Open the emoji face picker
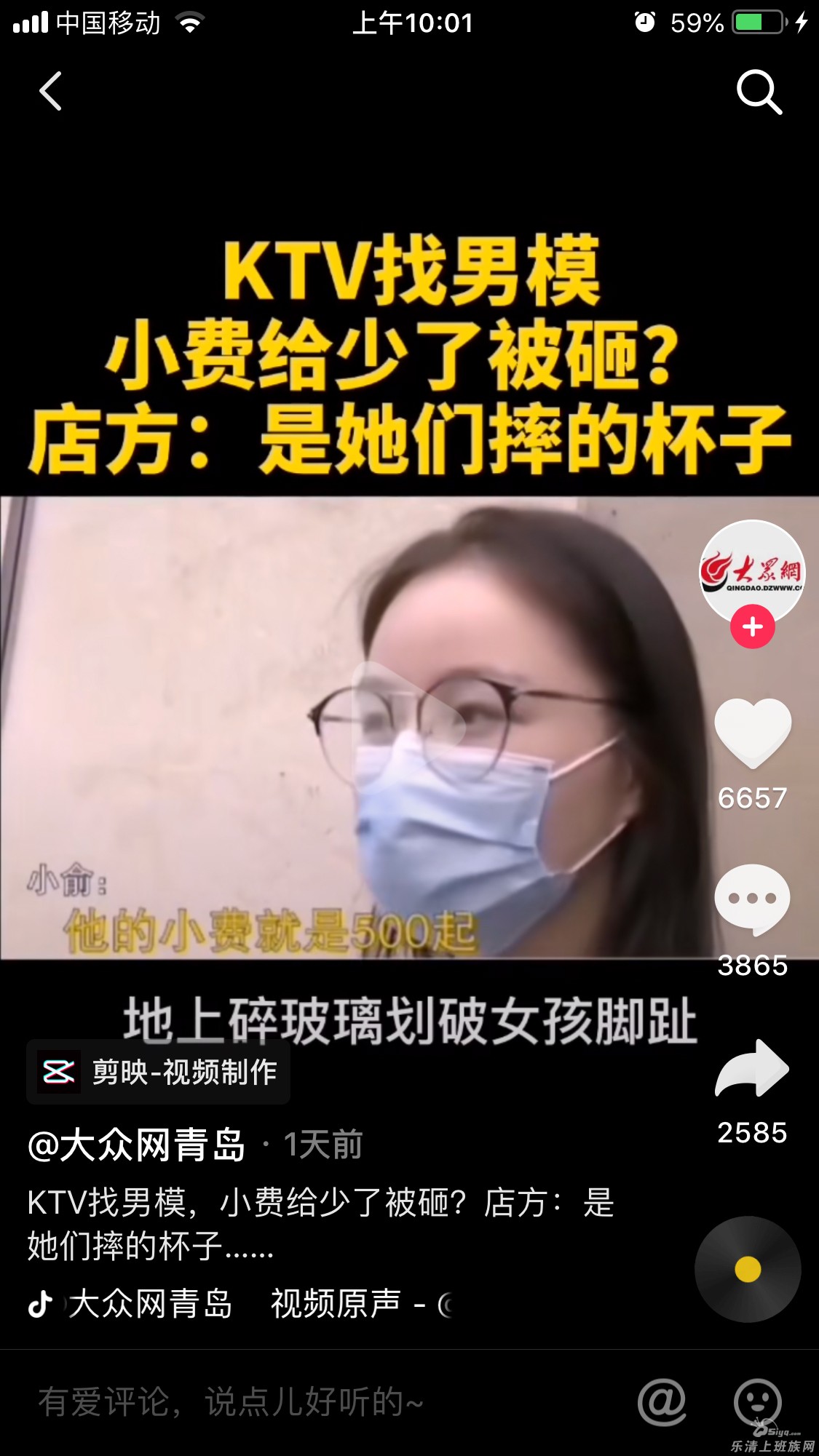Screen dimensions: 819x1456 (757, 1401)
